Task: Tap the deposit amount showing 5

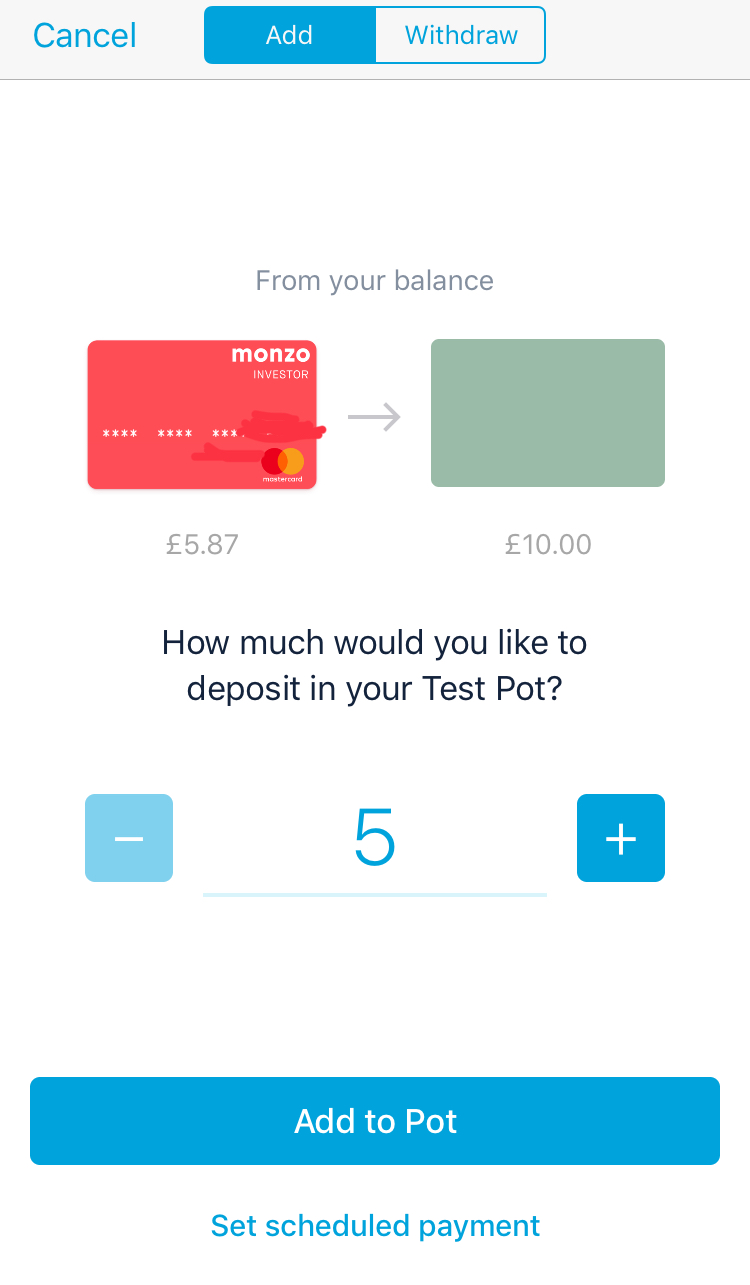Action: tap(375, 838)
